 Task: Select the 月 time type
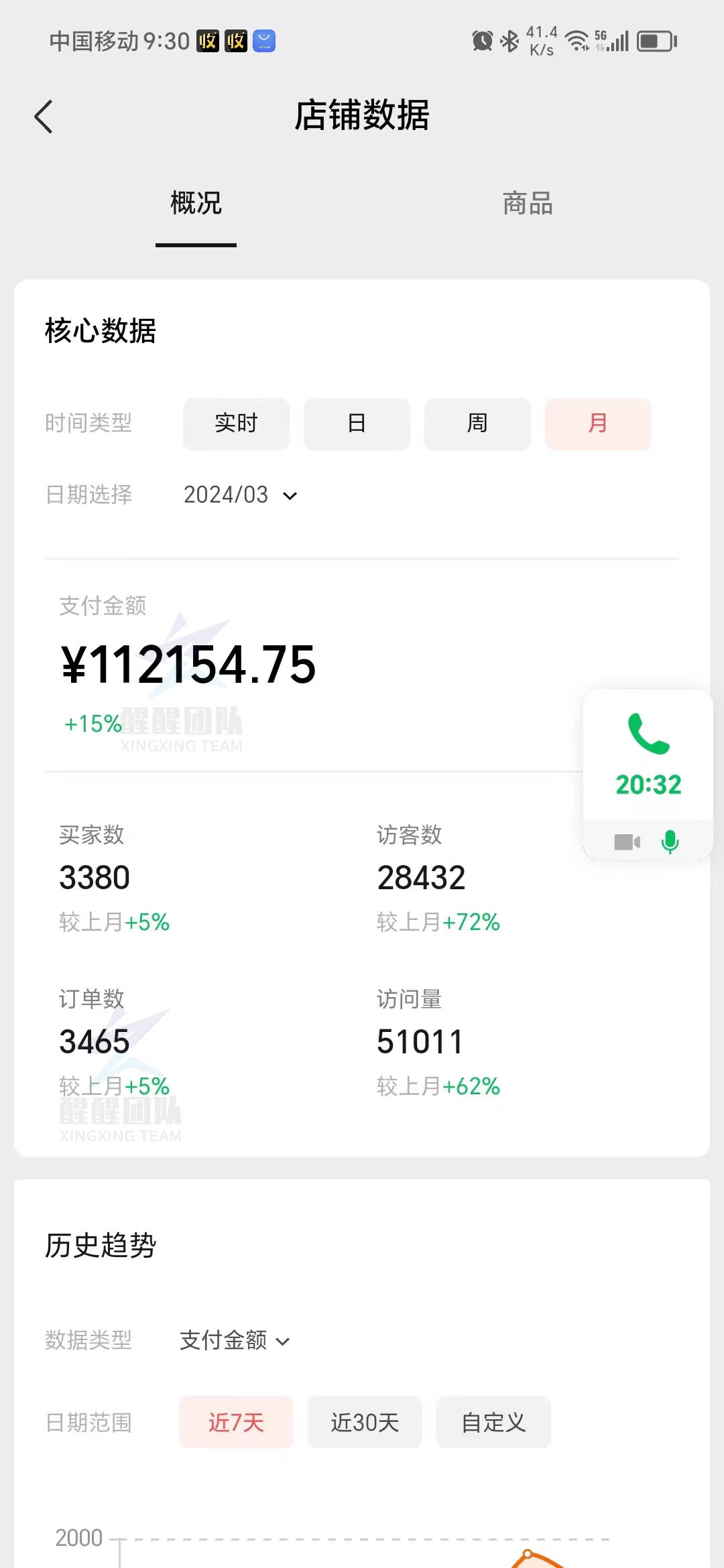[x=598, y=423]
